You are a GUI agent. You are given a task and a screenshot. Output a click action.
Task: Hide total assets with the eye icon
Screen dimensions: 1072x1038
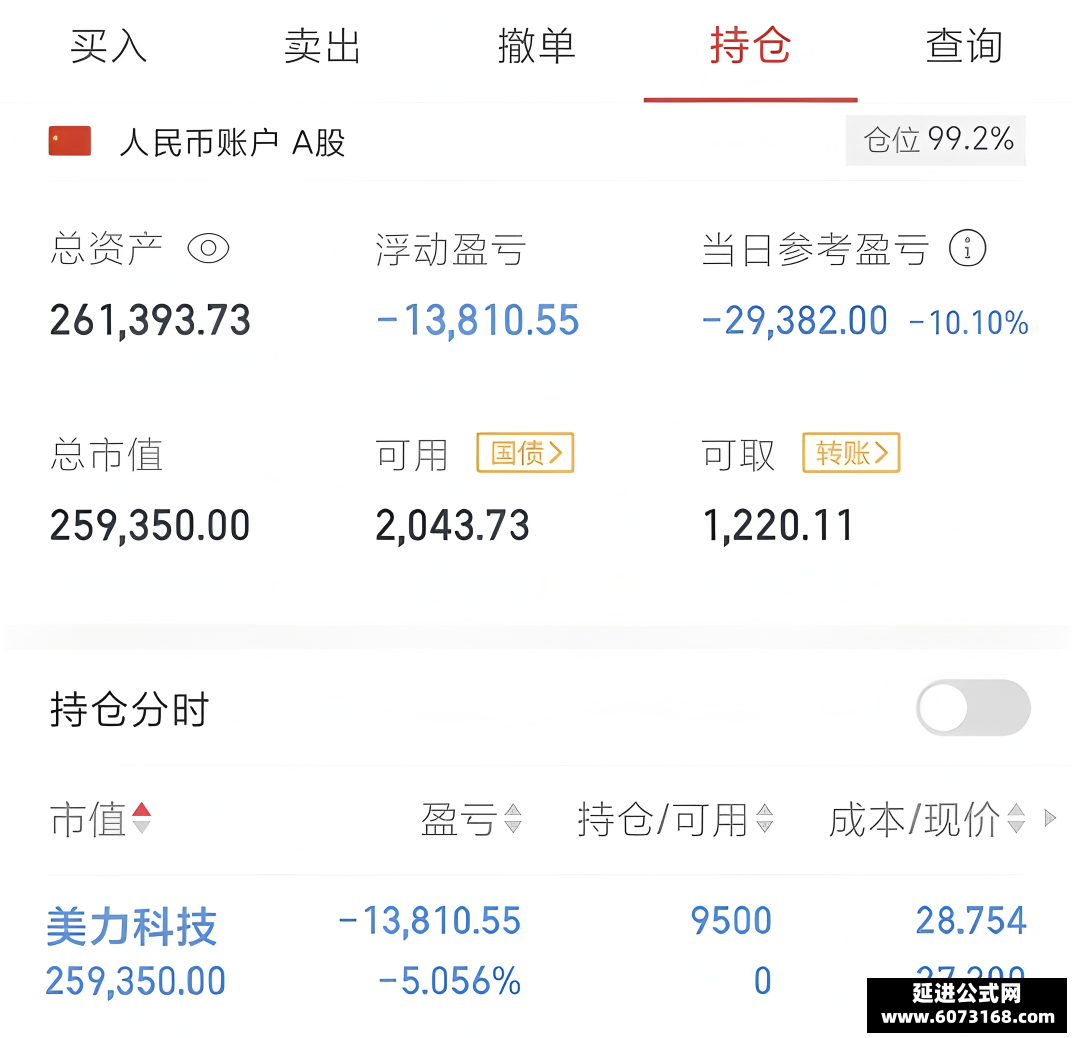coord(209,248)
